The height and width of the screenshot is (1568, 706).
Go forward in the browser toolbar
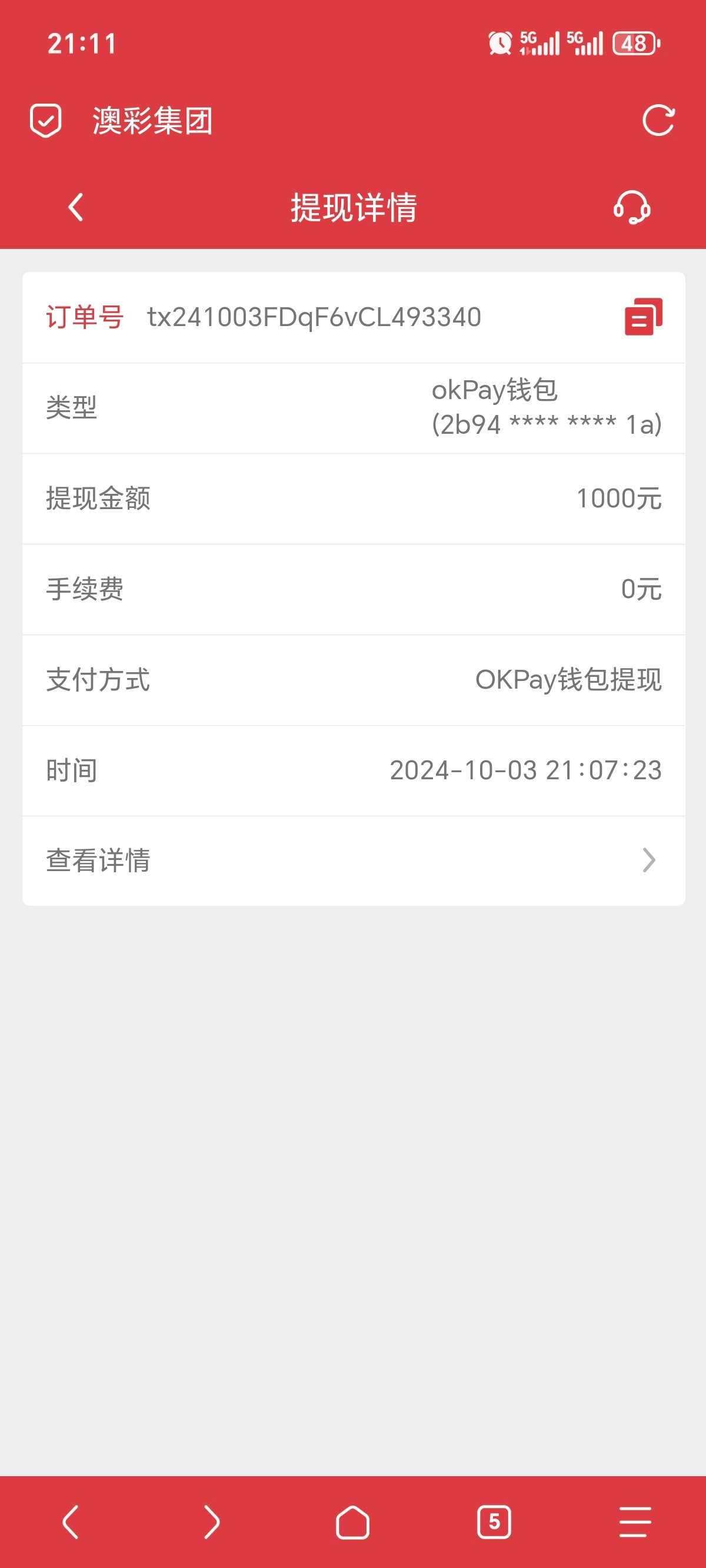211,1522
